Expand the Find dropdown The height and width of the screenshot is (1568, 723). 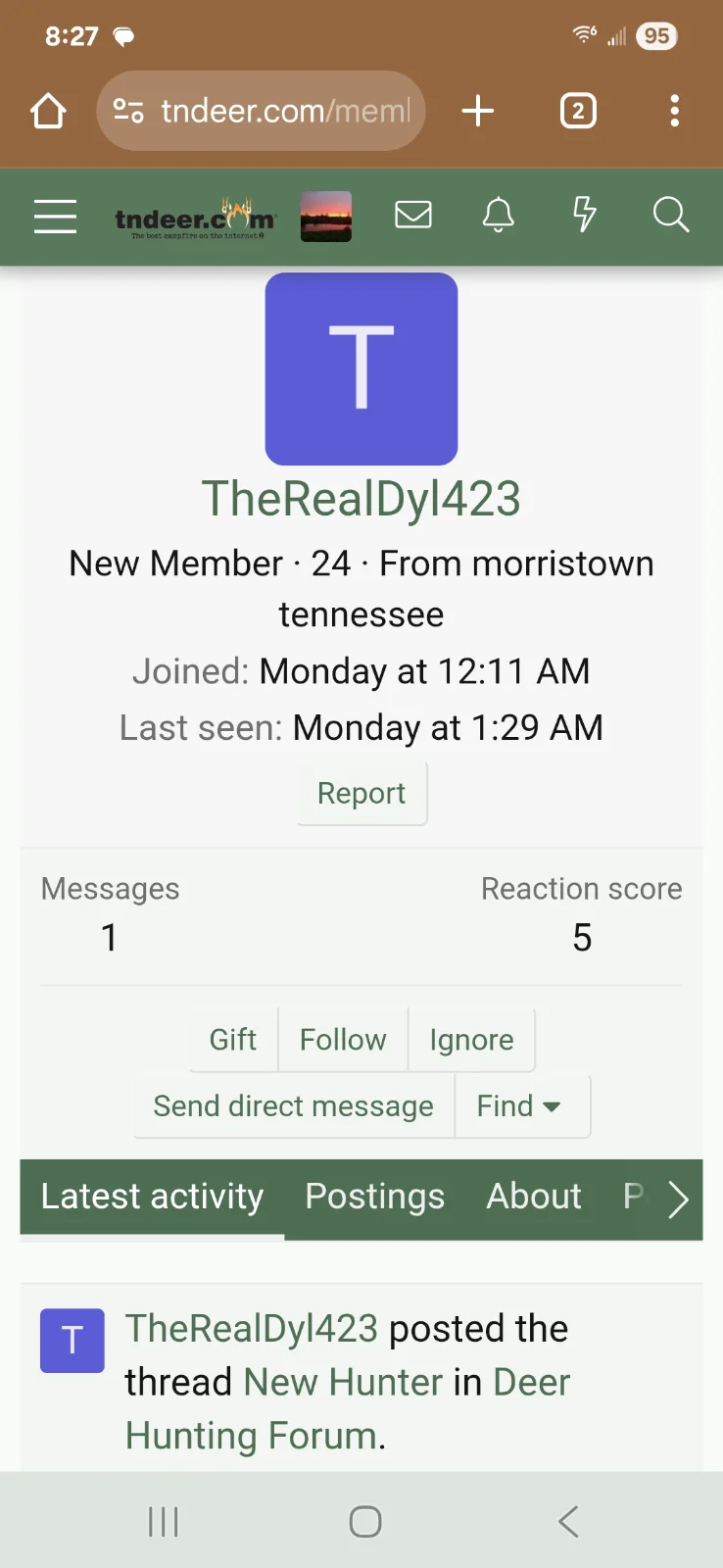pyautogui.click(x=521, y=1106)
